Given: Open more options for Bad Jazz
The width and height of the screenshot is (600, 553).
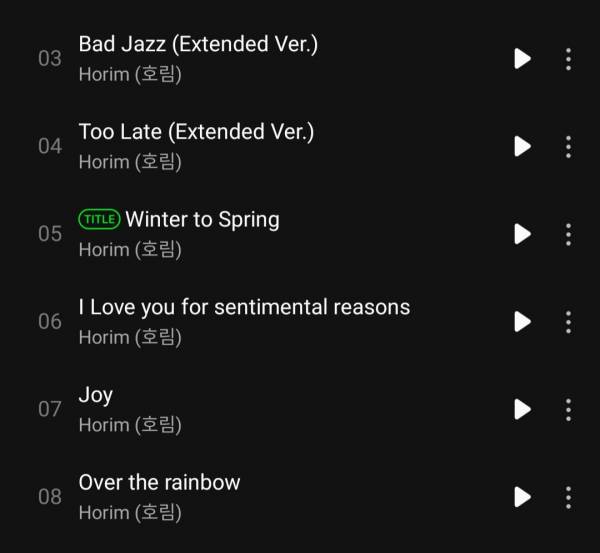Looking at the screenshot, I should pos(568,58).
